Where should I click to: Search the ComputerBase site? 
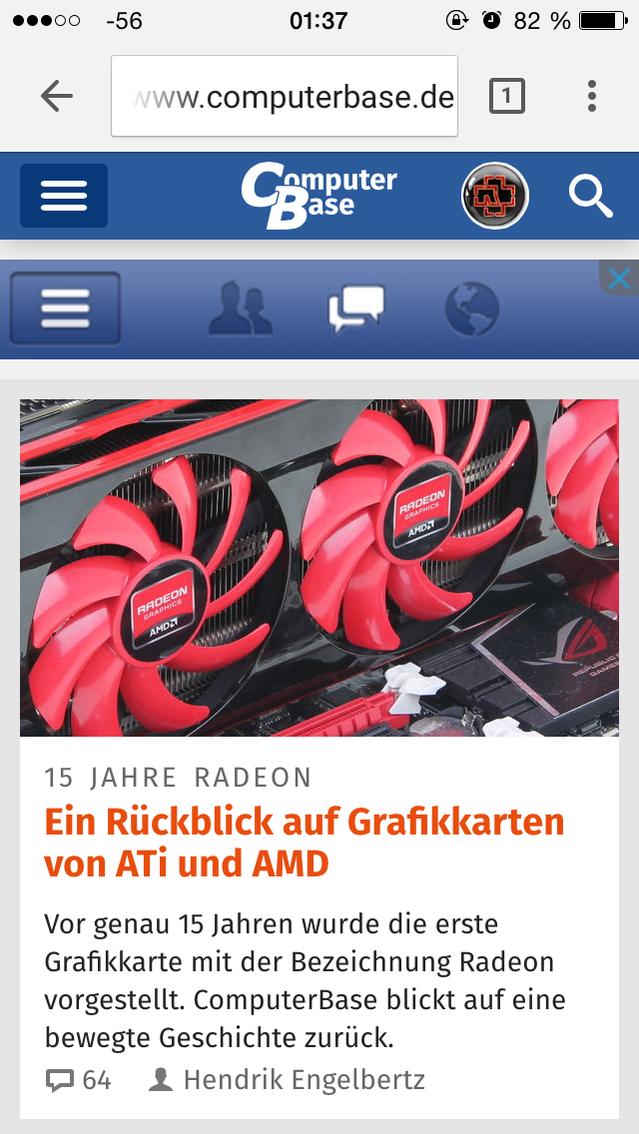(x=590, y=196)
